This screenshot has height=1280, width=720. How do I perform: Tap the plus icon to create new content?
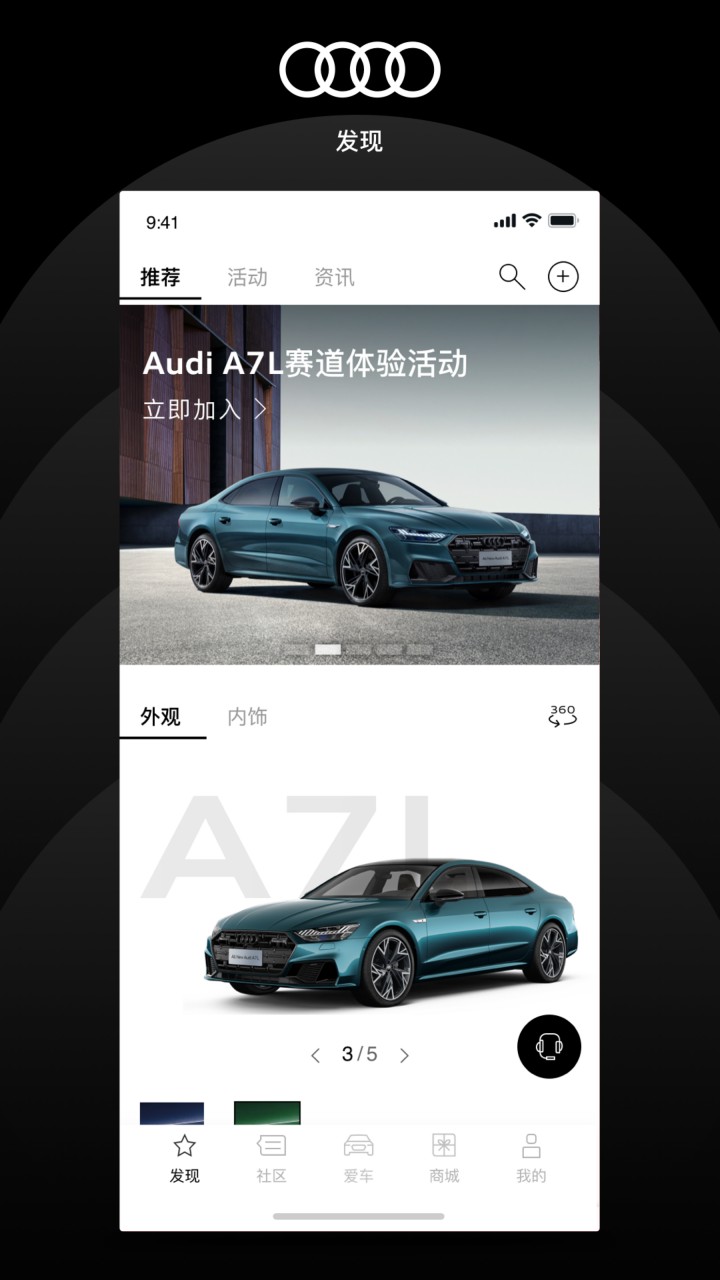(564, 277)
